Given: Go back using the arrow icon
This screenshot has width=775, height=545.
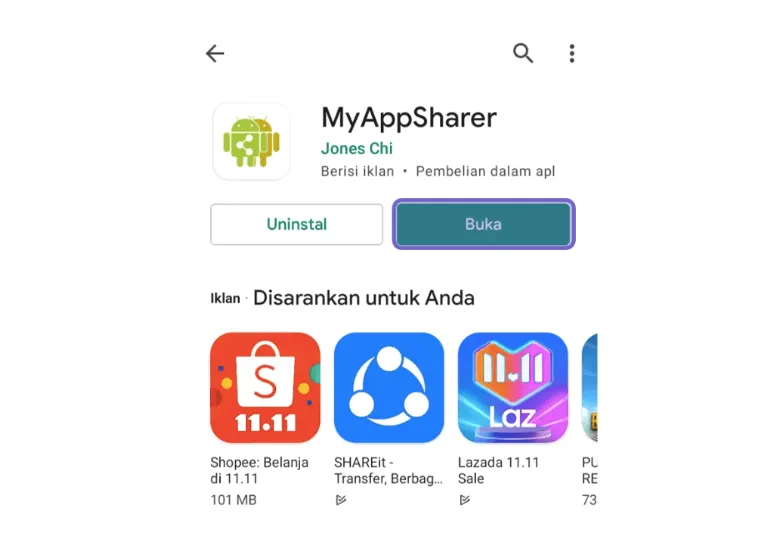Looking at the screenshot, I should point(215,54).
